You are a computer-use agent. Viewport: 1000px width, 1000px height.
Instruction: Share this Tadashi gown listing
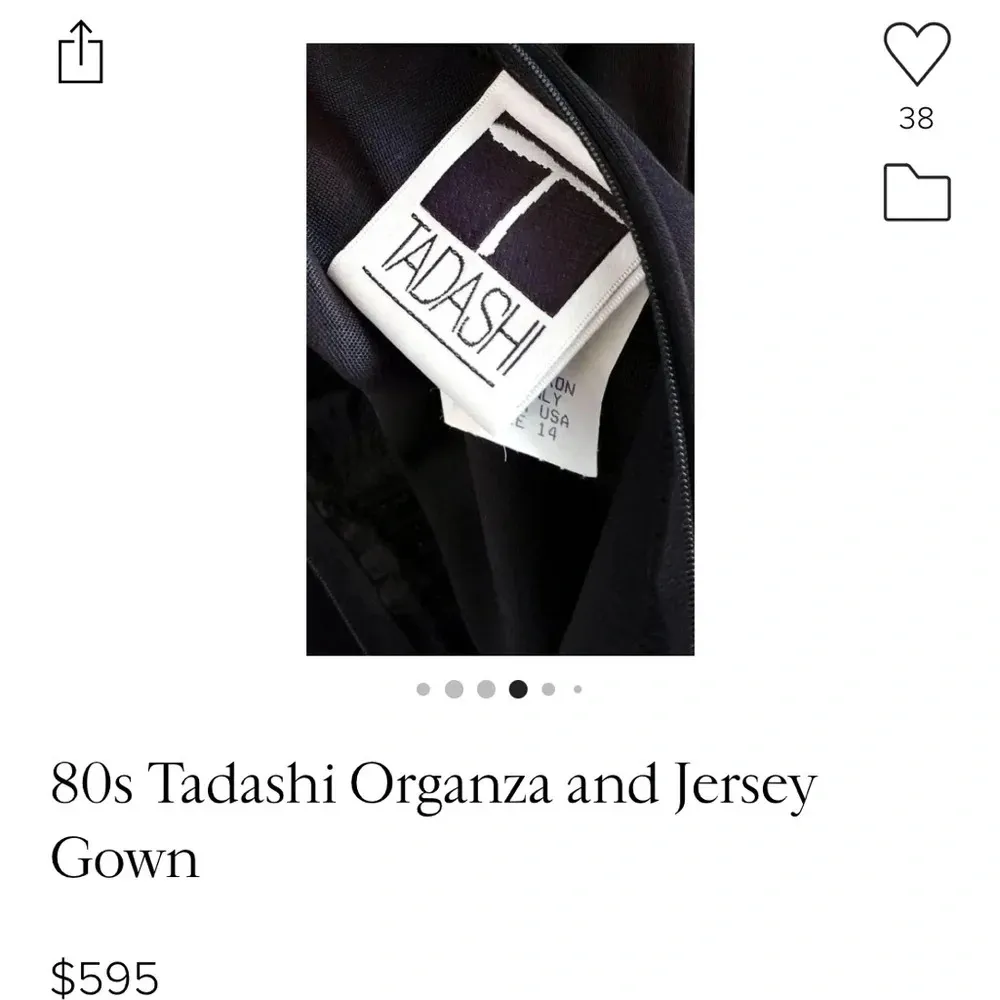80,53
